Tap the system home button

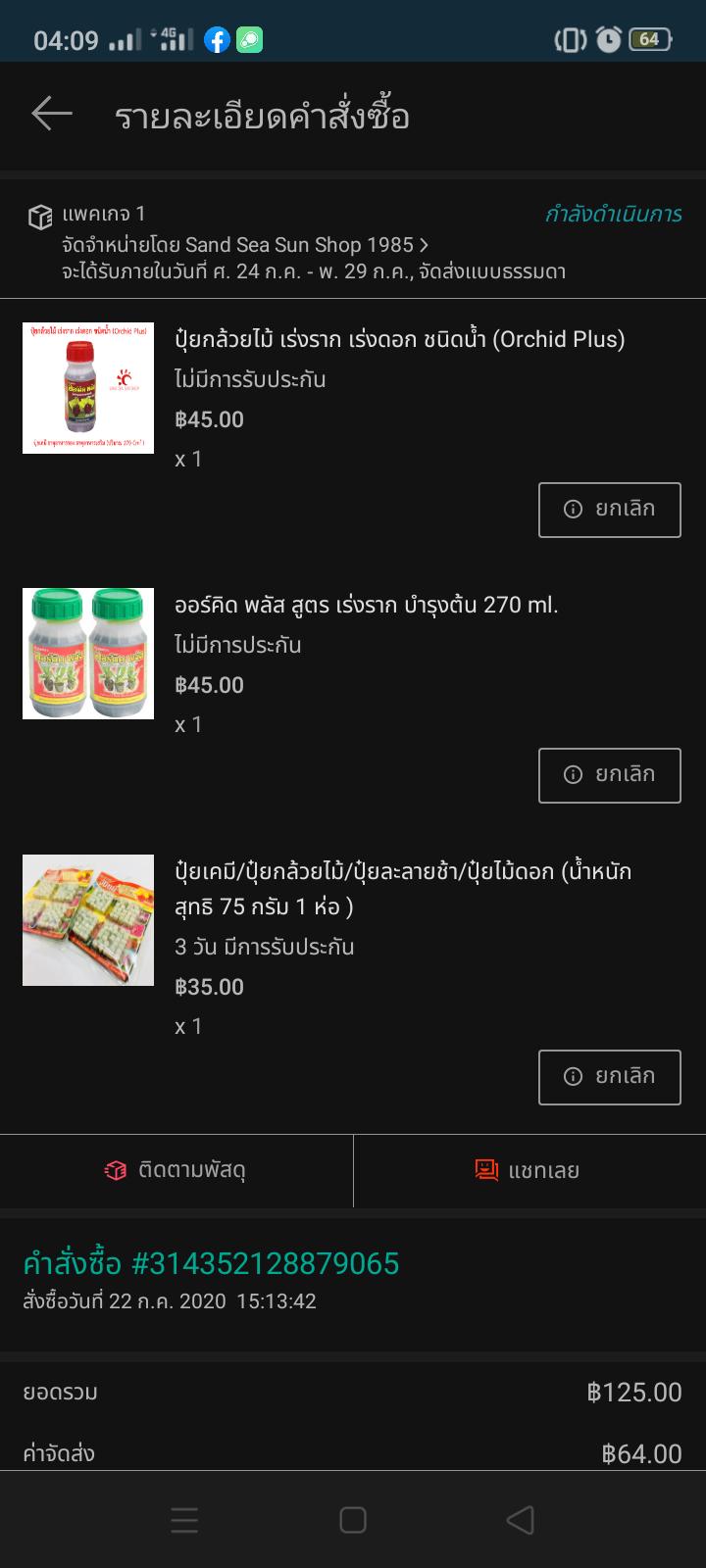(x=353, y=1520)
